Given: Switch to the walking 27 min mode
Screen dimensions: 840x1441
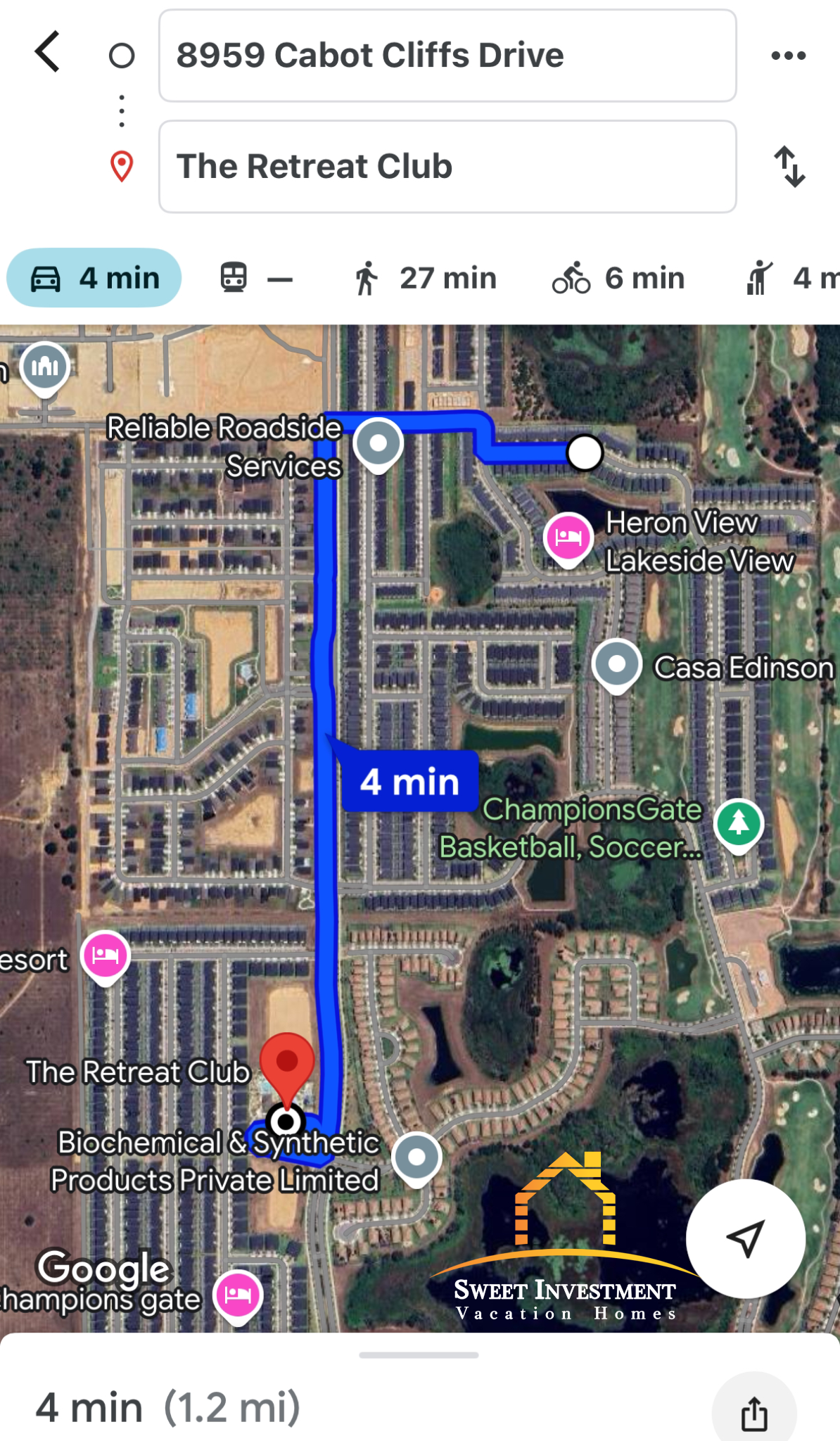Looking at the screenshot, I should click(425, 278).
